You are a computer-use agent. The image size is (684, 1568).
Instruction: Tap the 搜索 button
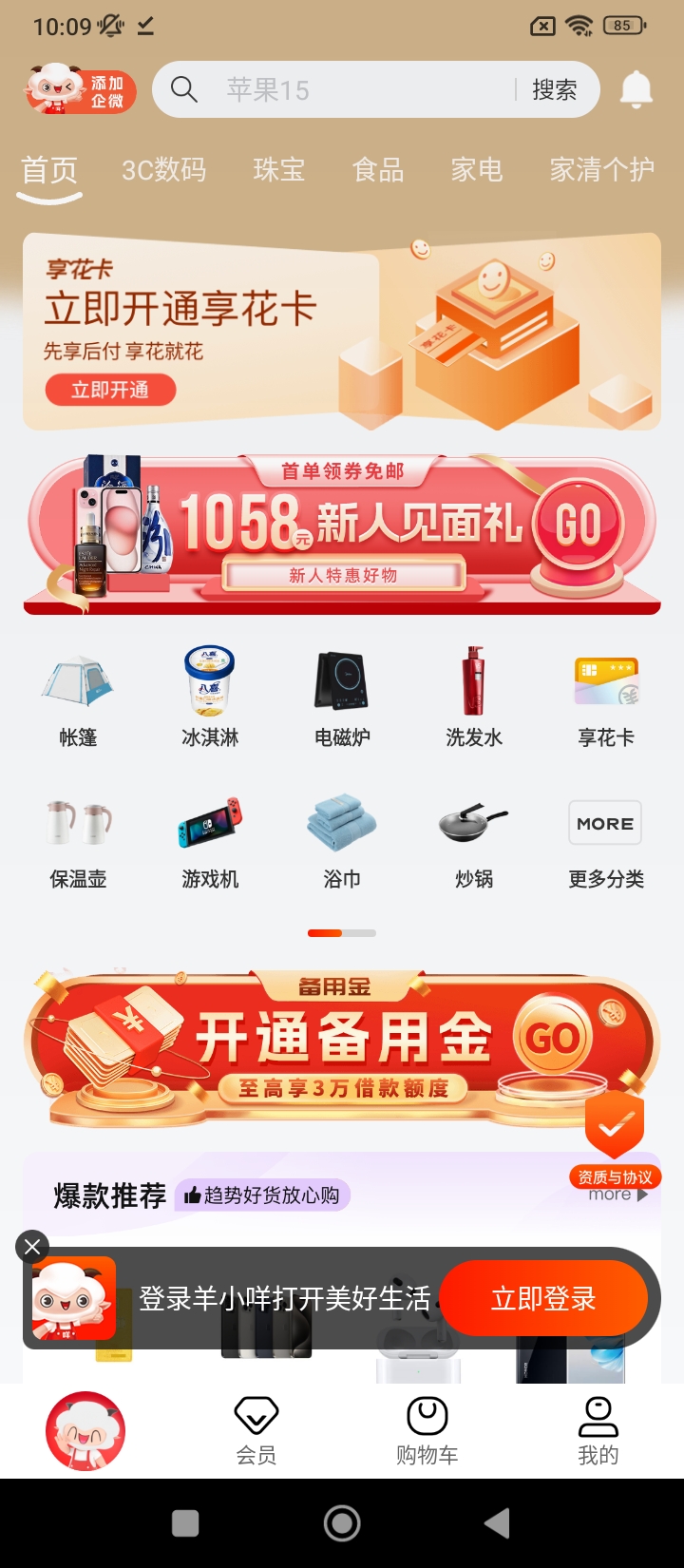tap(554, 90)
